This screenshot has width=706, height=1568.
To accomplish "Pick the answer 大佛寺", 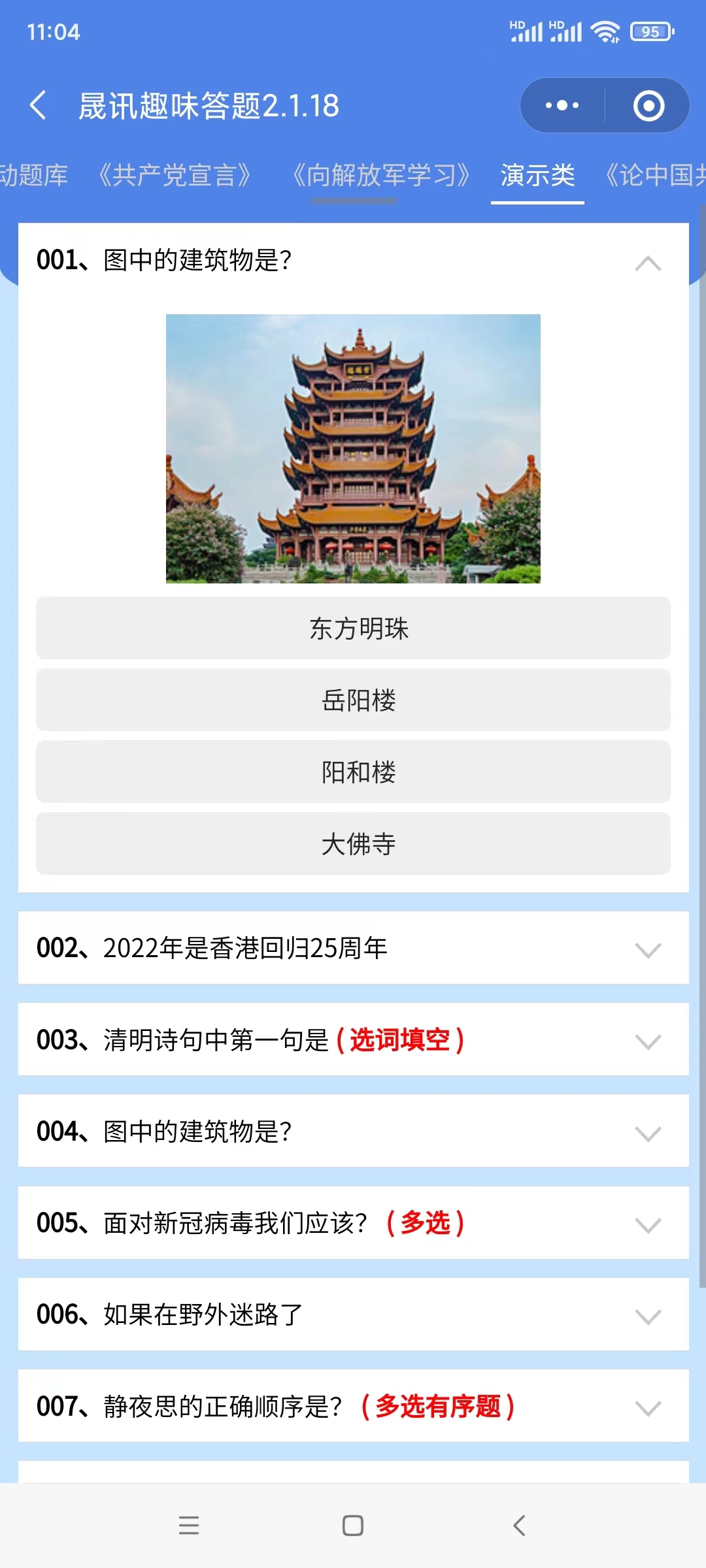I will pyautogui.click(x=353, y=844).
